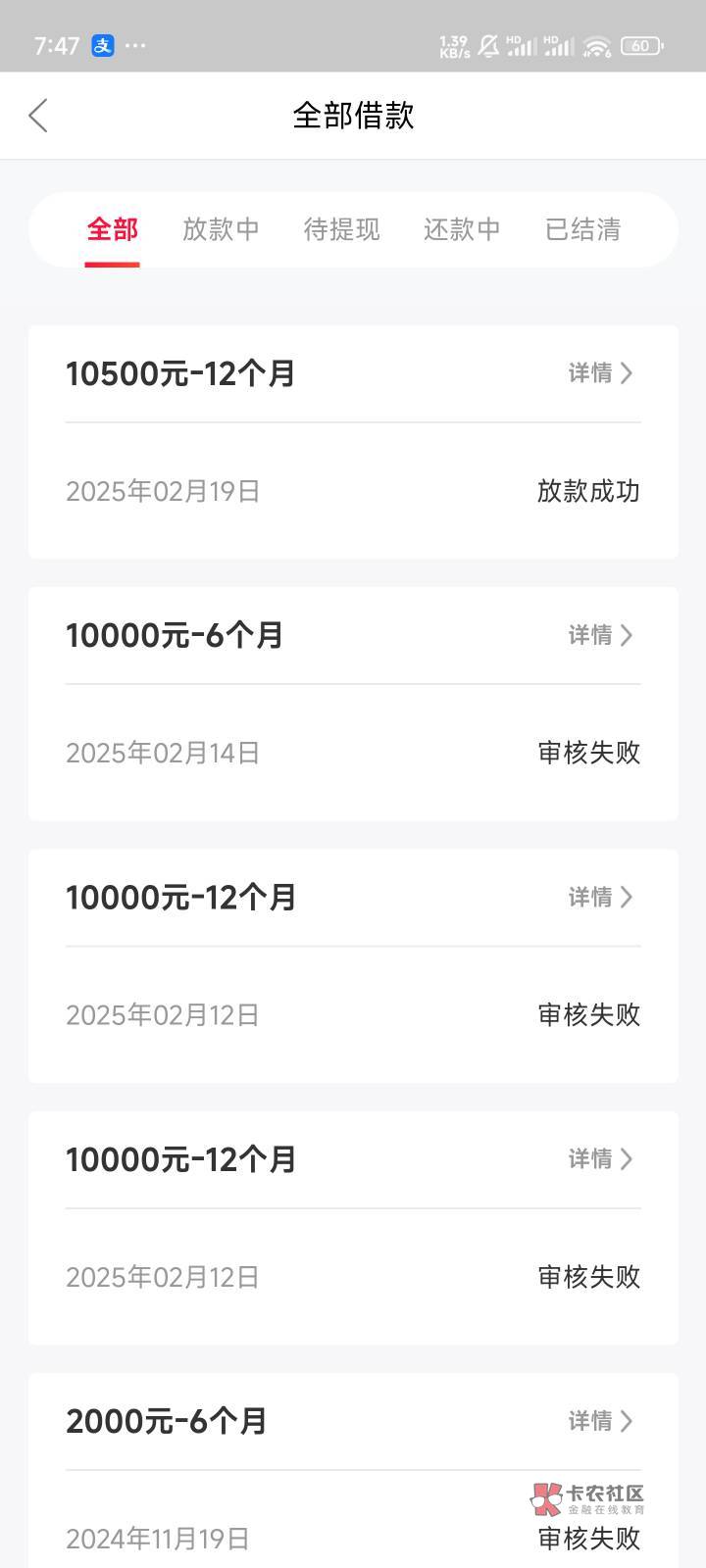Open 详情 for the 10500元-12个月 loan
Screen dimensions: 706x1568
click(x=600, y=373)
